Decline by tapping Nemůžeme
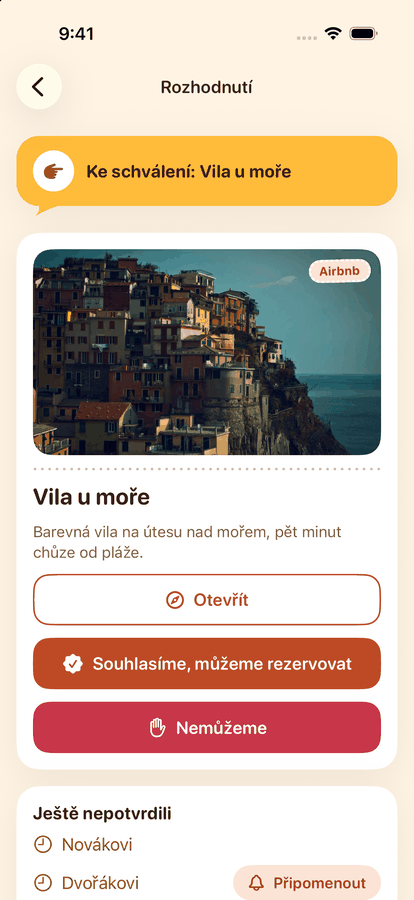Image resolution: width=414 pixels, height=900 pixels. (207, 727)
